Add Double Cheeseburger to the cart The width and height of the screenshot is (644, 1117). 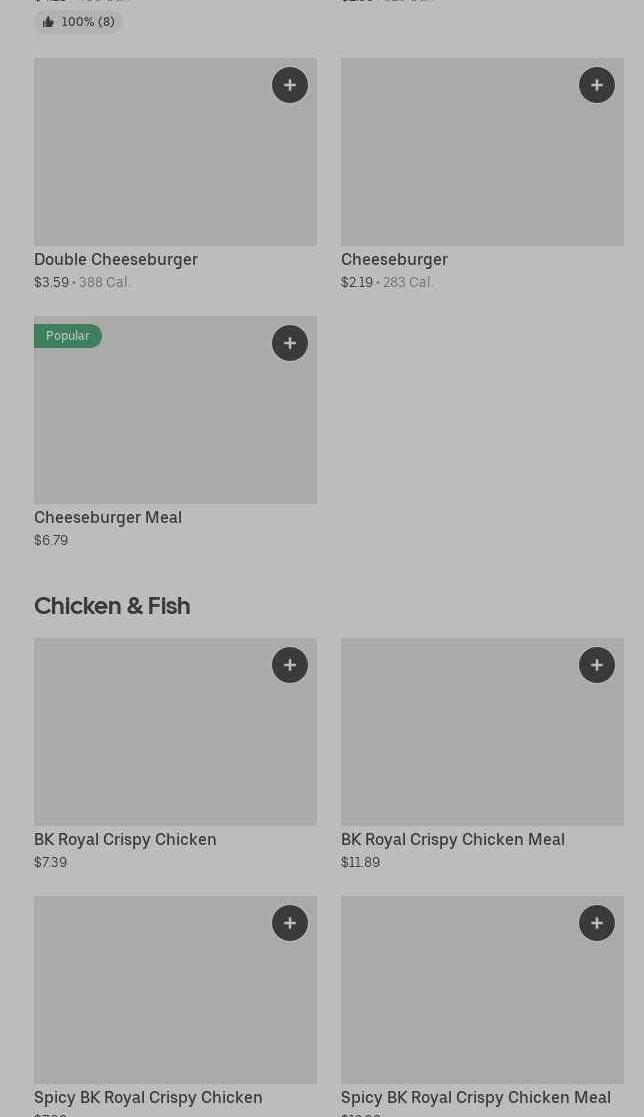pyautogui.click(x=290, y=85)
